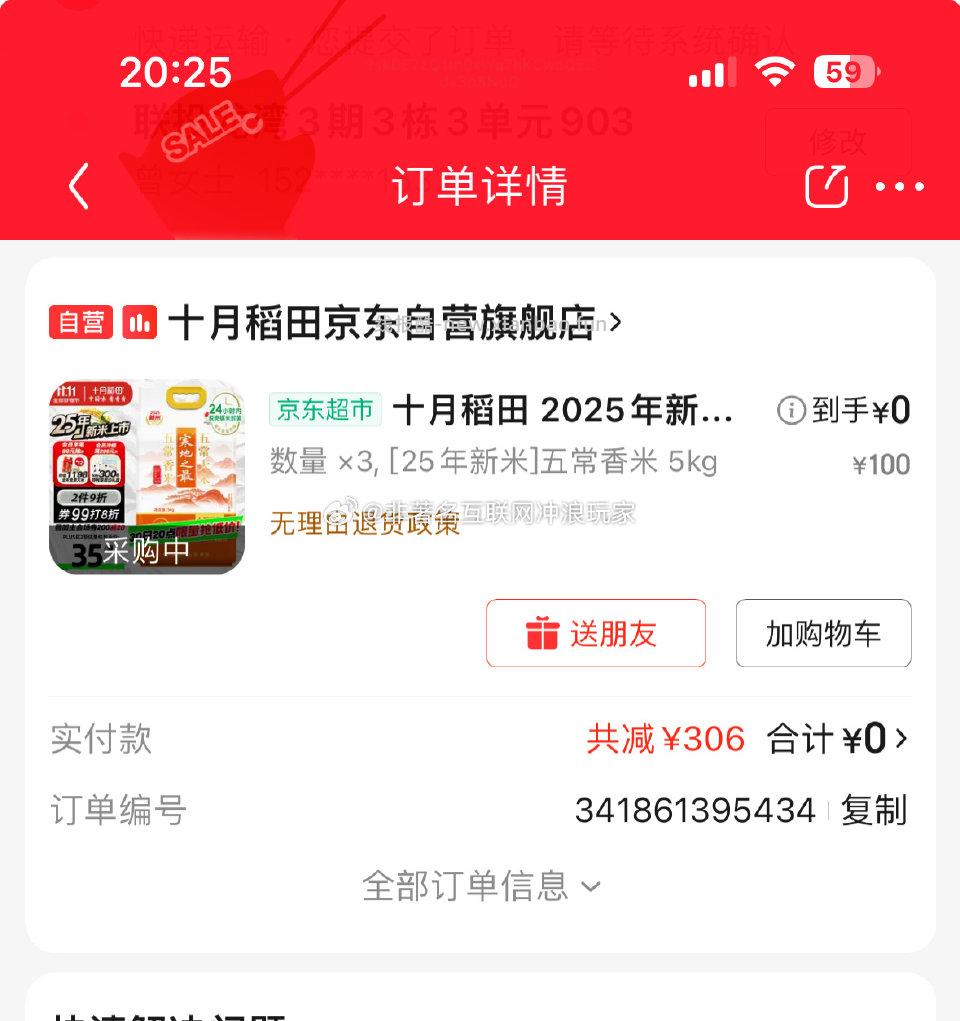
Task: Tap the Wi-Fi icon in status bar
Action: pos(775,72)
